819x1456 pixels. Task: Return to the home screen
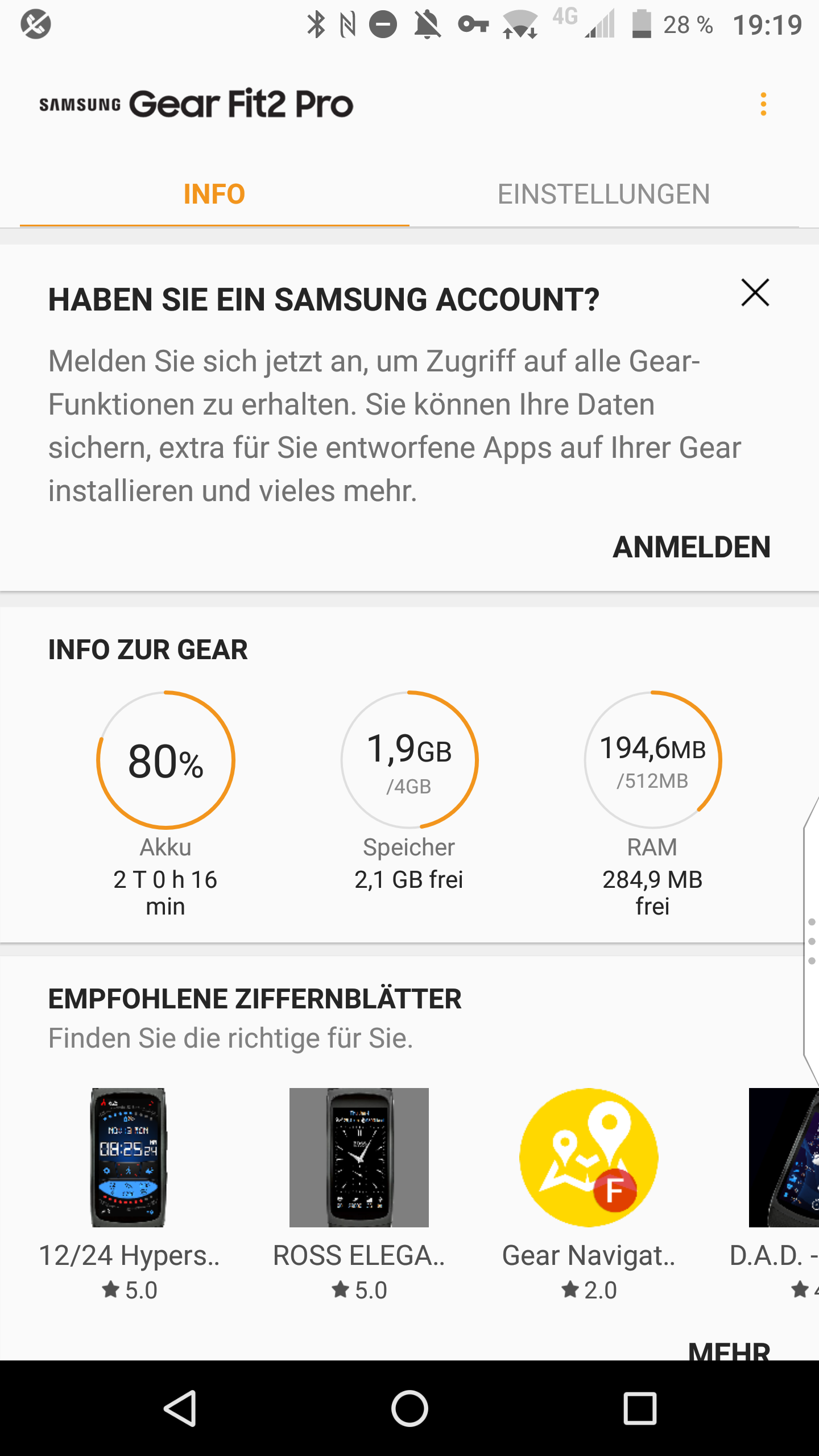tap(409, 1408)
